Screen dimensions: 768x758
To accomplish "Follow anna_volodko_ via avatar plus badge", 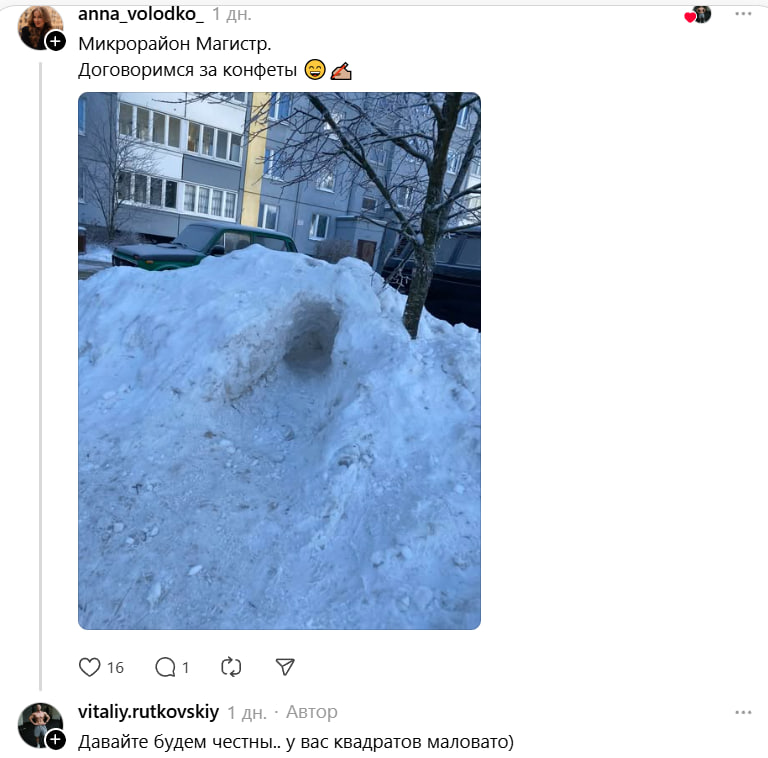I will pyautogui.click(x=56, y=41).
